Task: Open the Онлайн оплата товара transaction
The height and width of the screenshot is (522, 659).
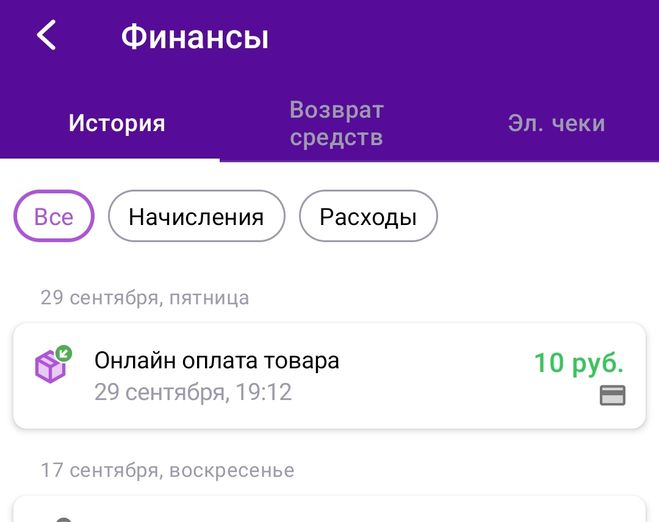Action: coord(329,376)
